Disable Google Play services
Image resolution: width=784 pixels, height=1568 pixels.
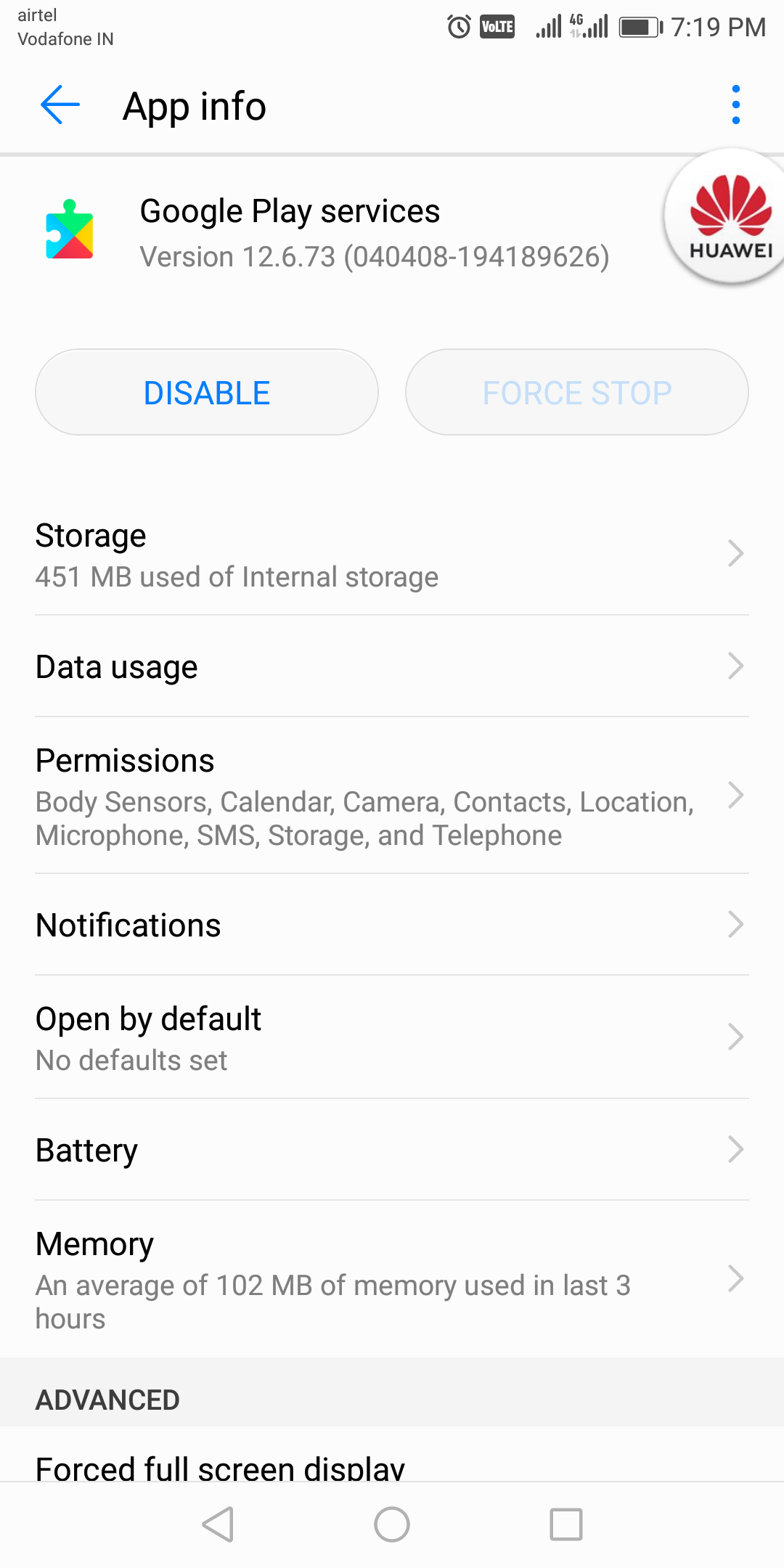pos(207,393)
